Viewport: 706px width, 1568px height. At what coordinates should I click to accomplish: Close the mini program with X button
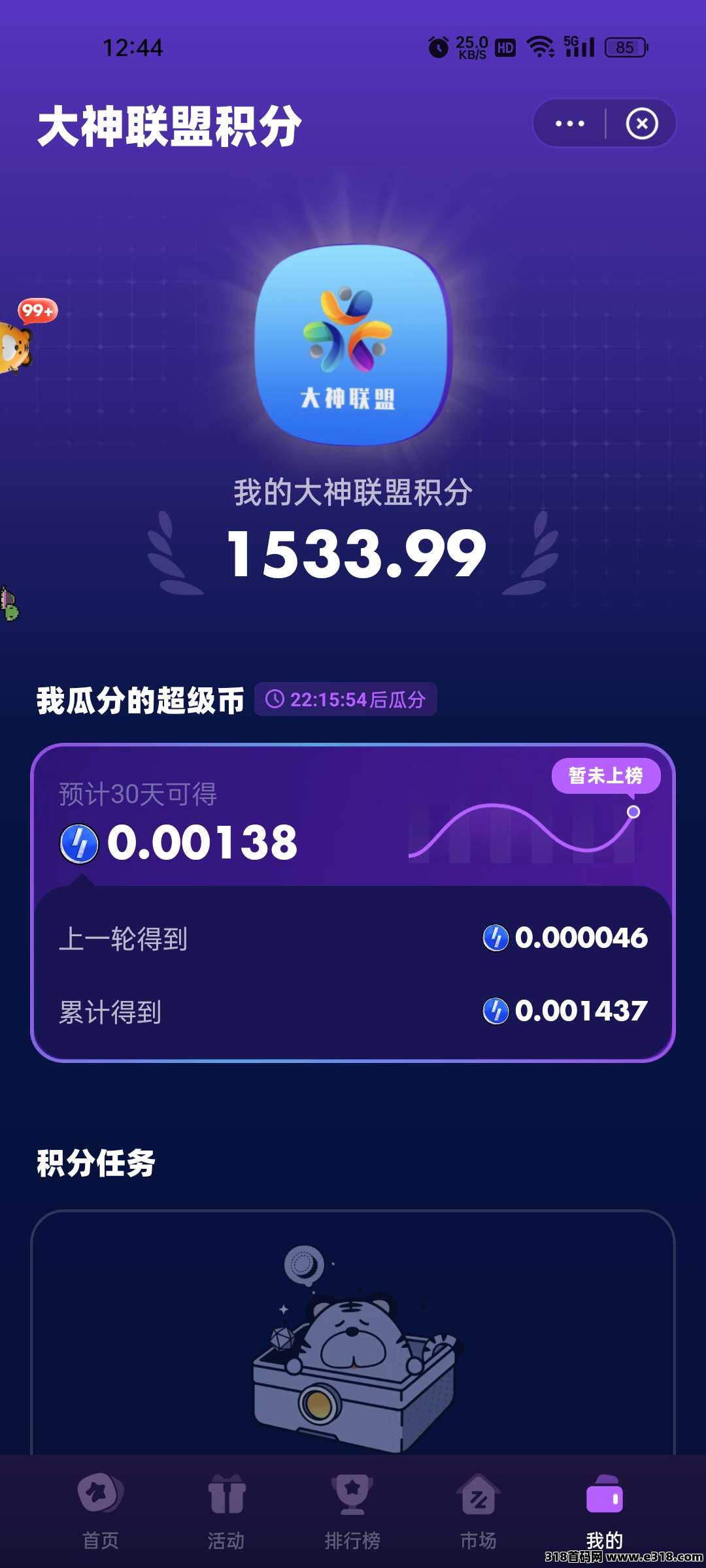pyautogui.click(x=641, y=123)
